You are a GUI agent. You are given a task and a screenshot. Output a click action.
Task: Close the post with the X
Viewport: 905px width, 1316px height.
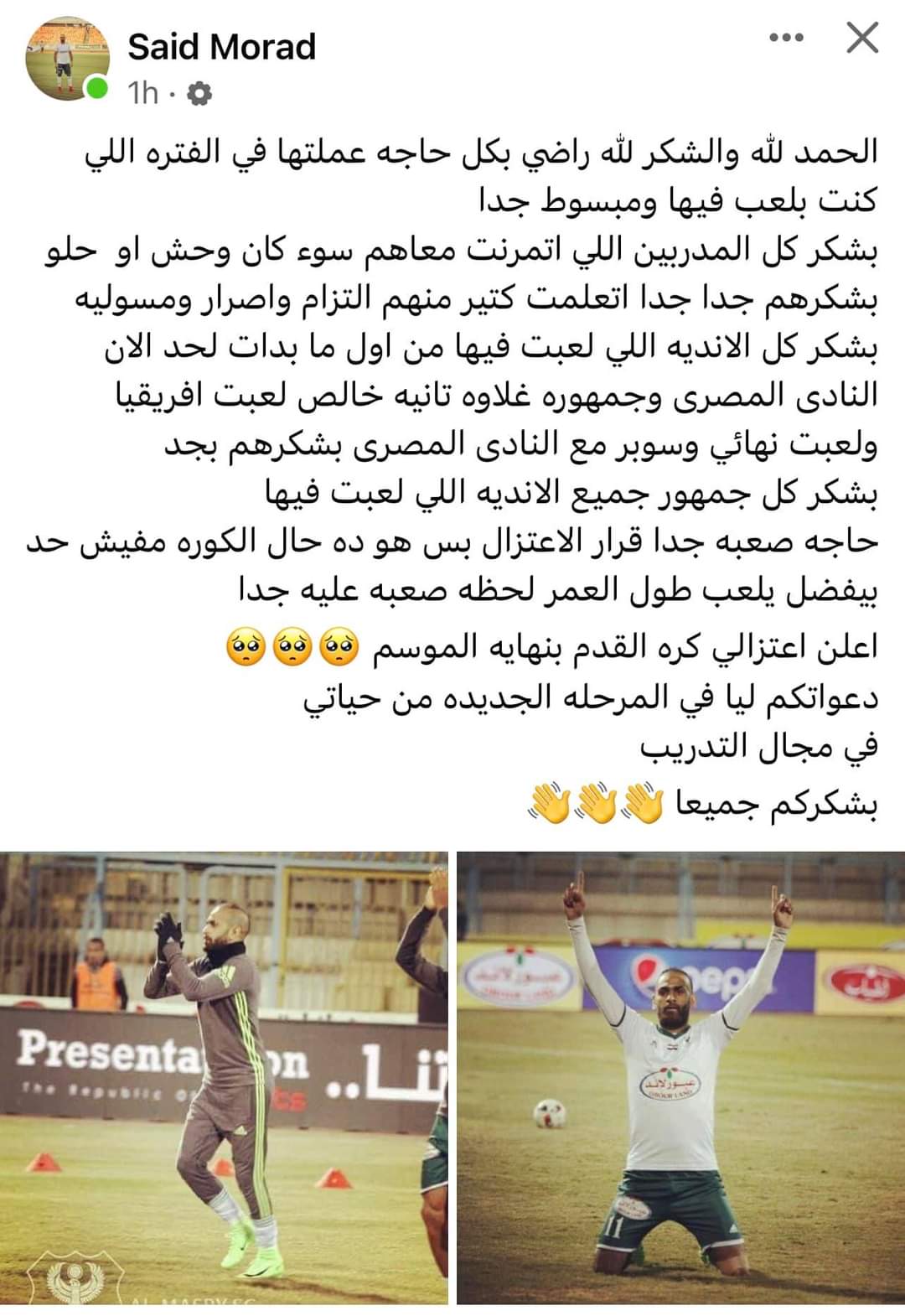[862, 38]
